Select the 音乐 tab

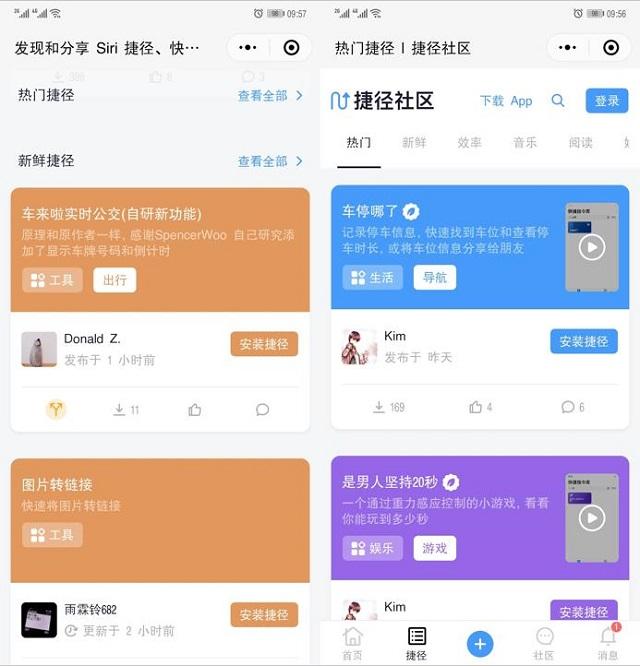(524, 143)
